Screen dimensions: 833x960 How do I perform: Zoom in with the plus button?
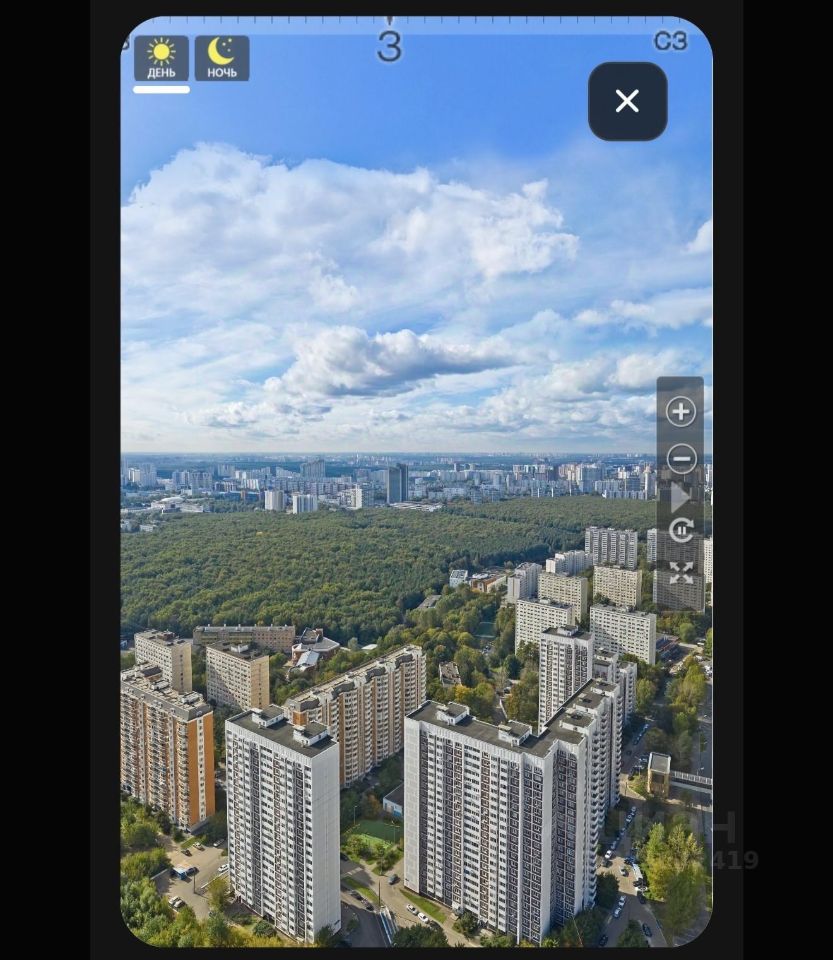[x=681, y=411]
